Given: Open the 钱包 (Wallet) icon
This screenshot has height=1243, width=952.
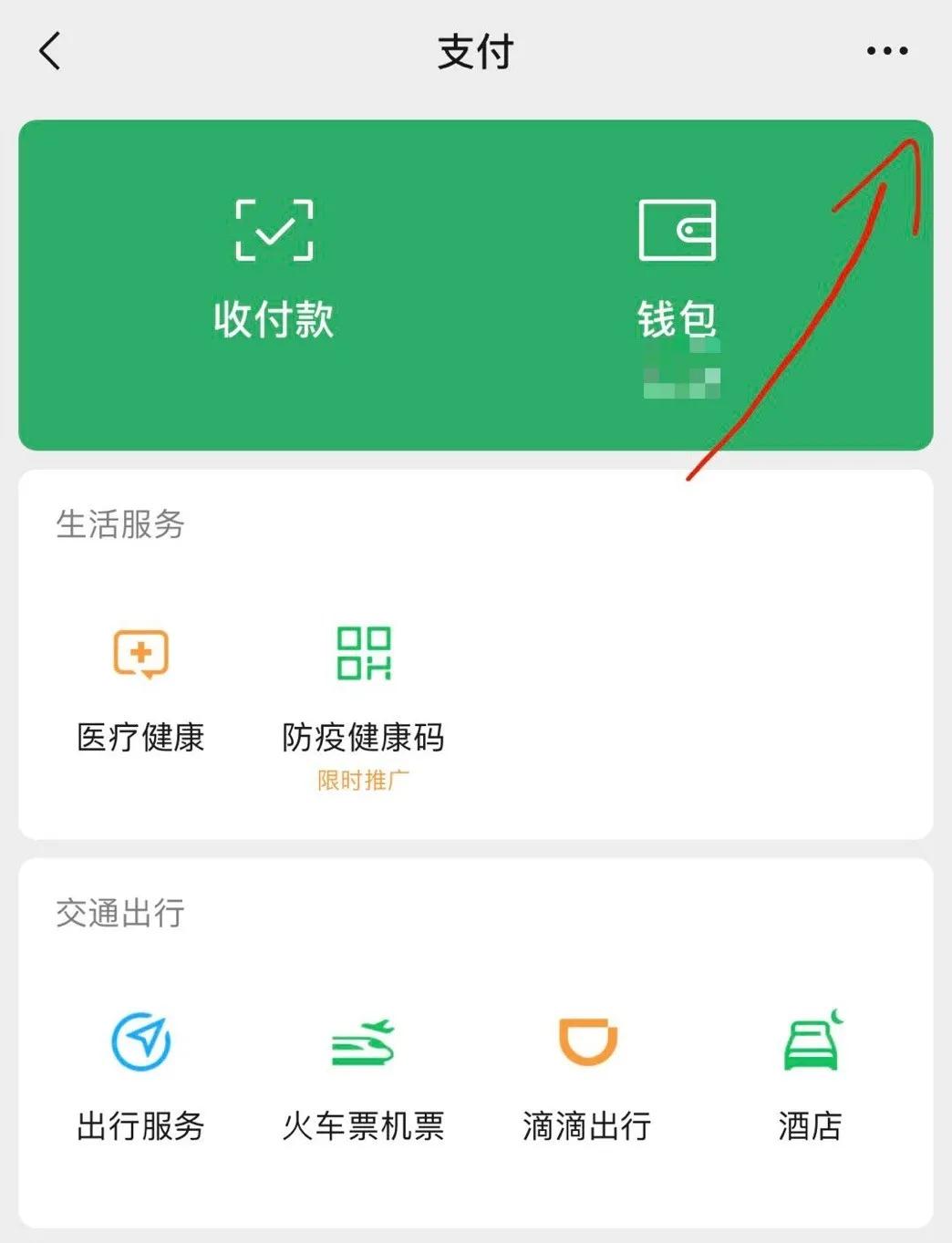Looking at the screenshot, I should 676,231.
